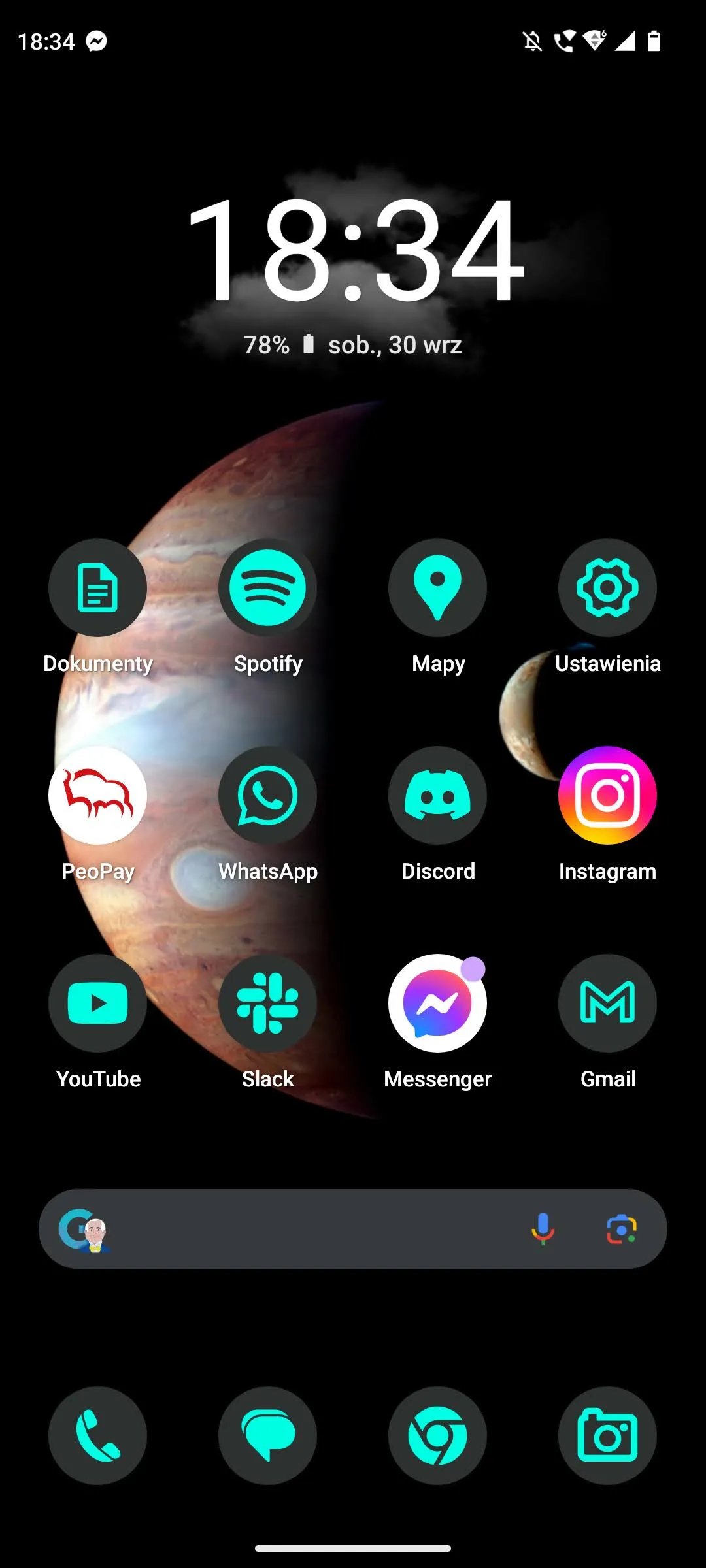This screenshot has height=1568, width=706.
Task: Launch Gmail
Action: pos(607,1003)
